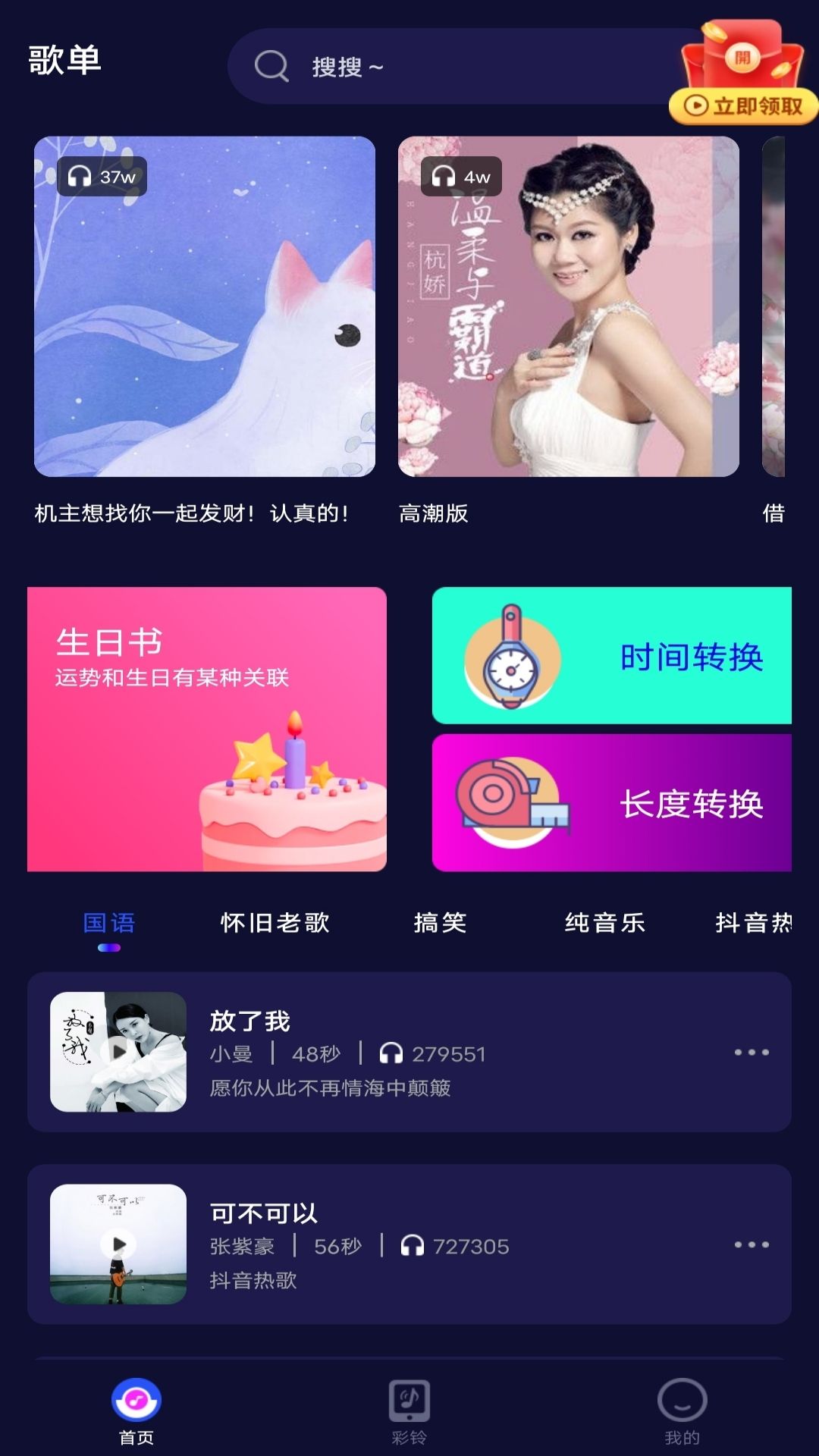Open the 我的 tab
This screenshot has width=819, height=1456.
point(682,1411)
